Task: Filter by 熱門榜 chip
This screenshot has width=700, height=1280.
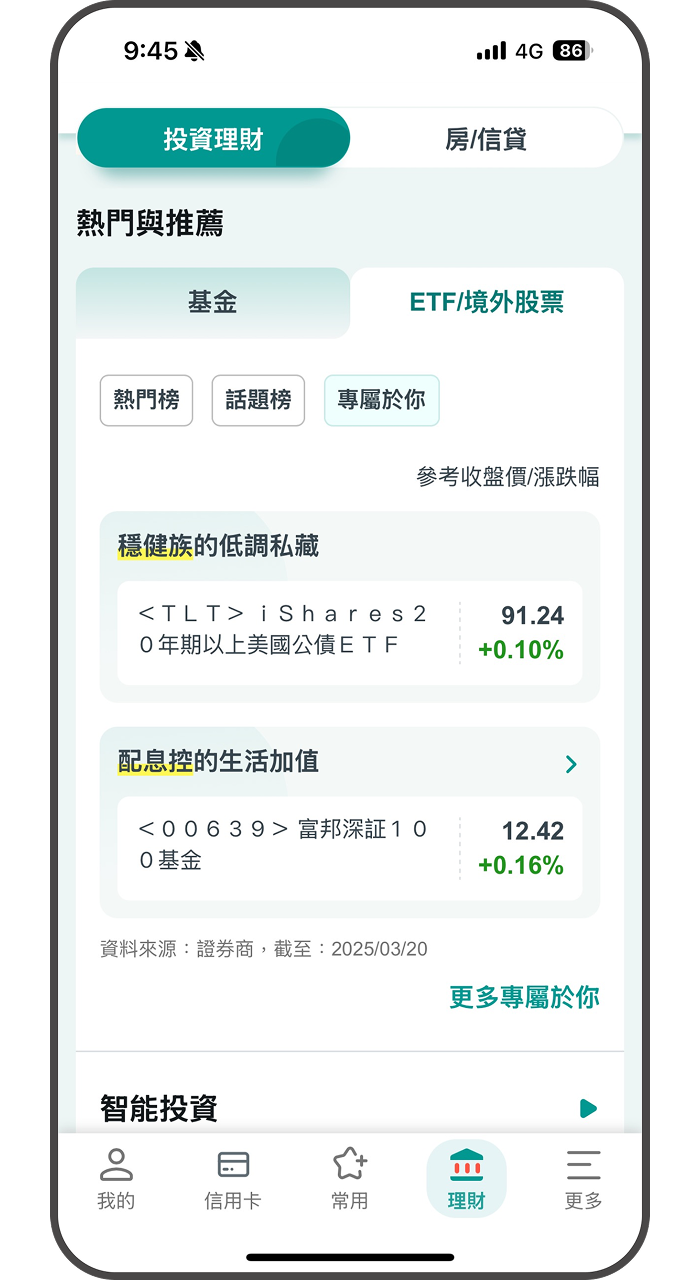Action: [x=146, y=400]
